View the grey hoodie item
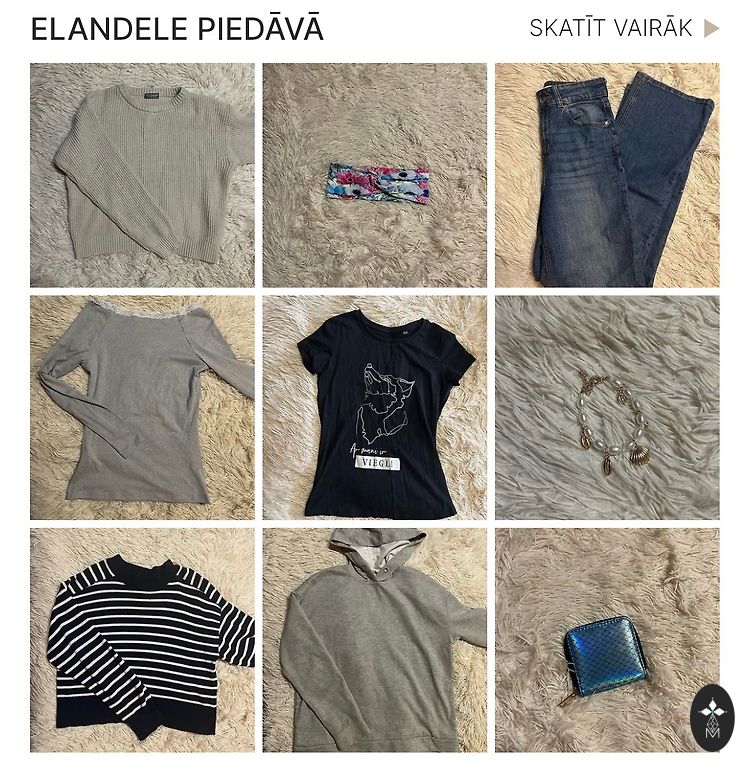The image size is (751, 768). click(x=375, y=640)
